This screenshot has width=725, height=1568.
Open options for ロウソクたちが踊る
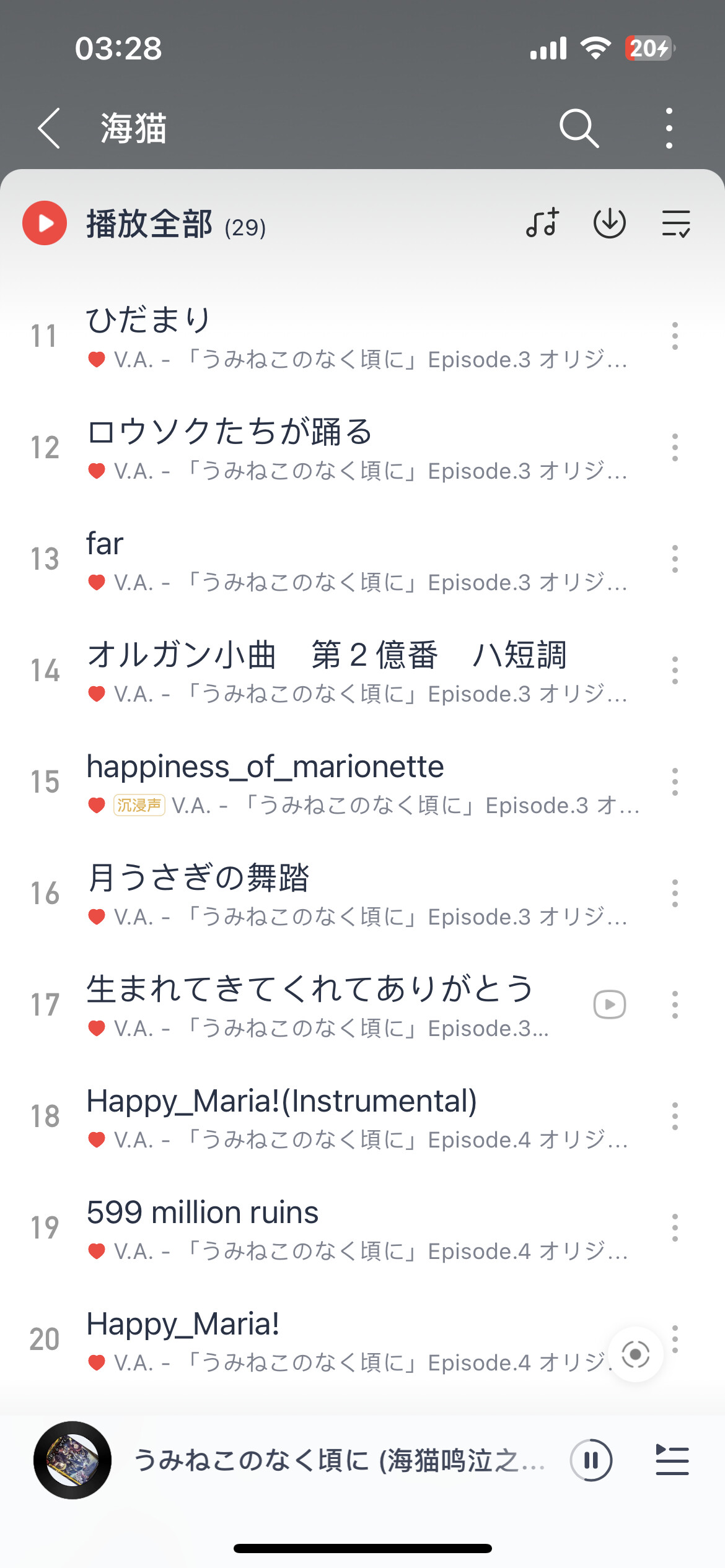click(675, 448)
